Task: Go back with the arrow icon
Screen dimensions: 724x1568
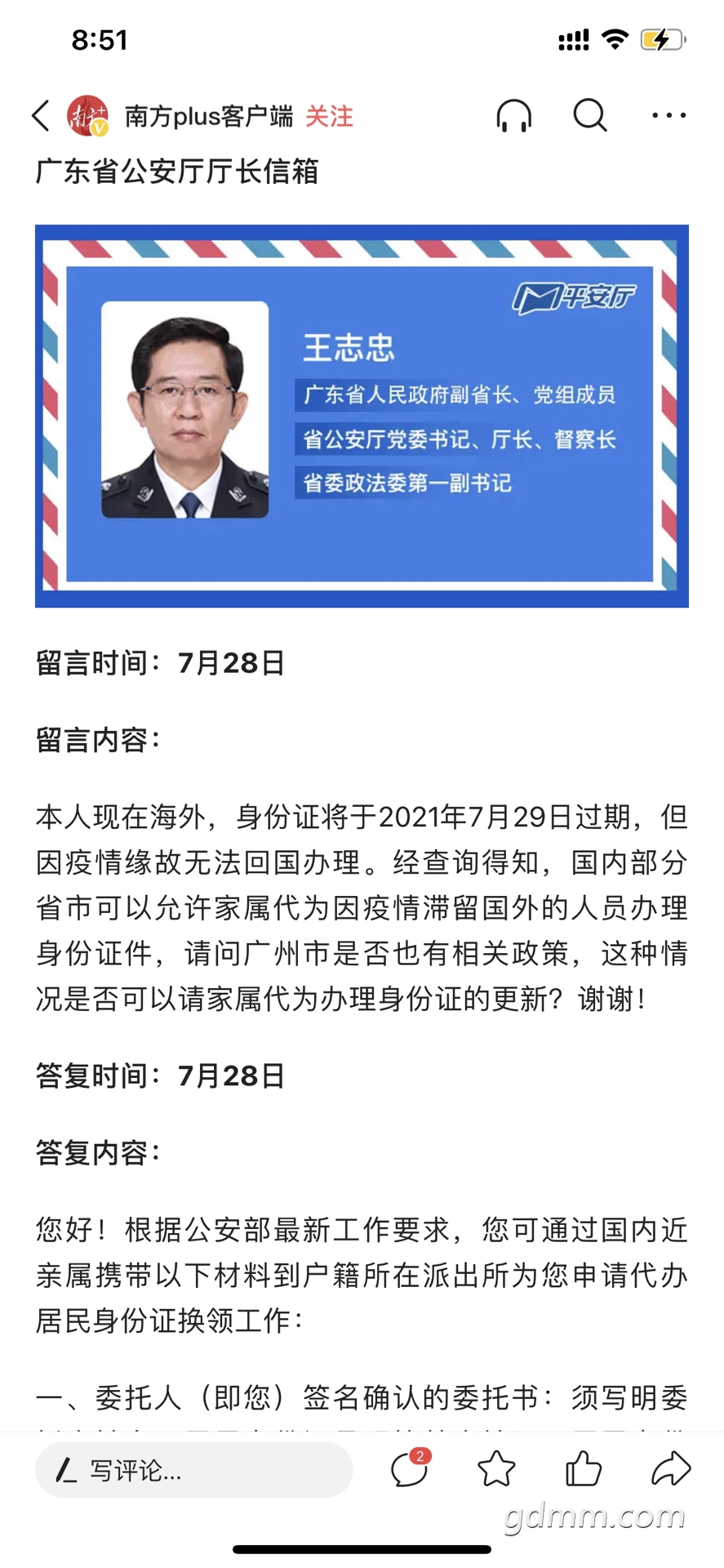Action: coord(41,116)
